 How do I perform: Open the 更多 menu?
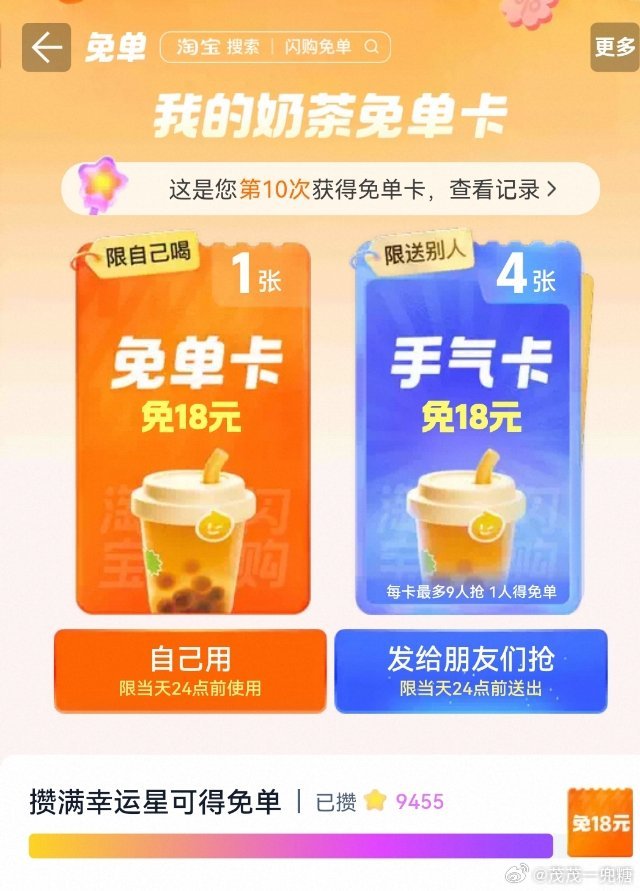[x=614, y=47]
